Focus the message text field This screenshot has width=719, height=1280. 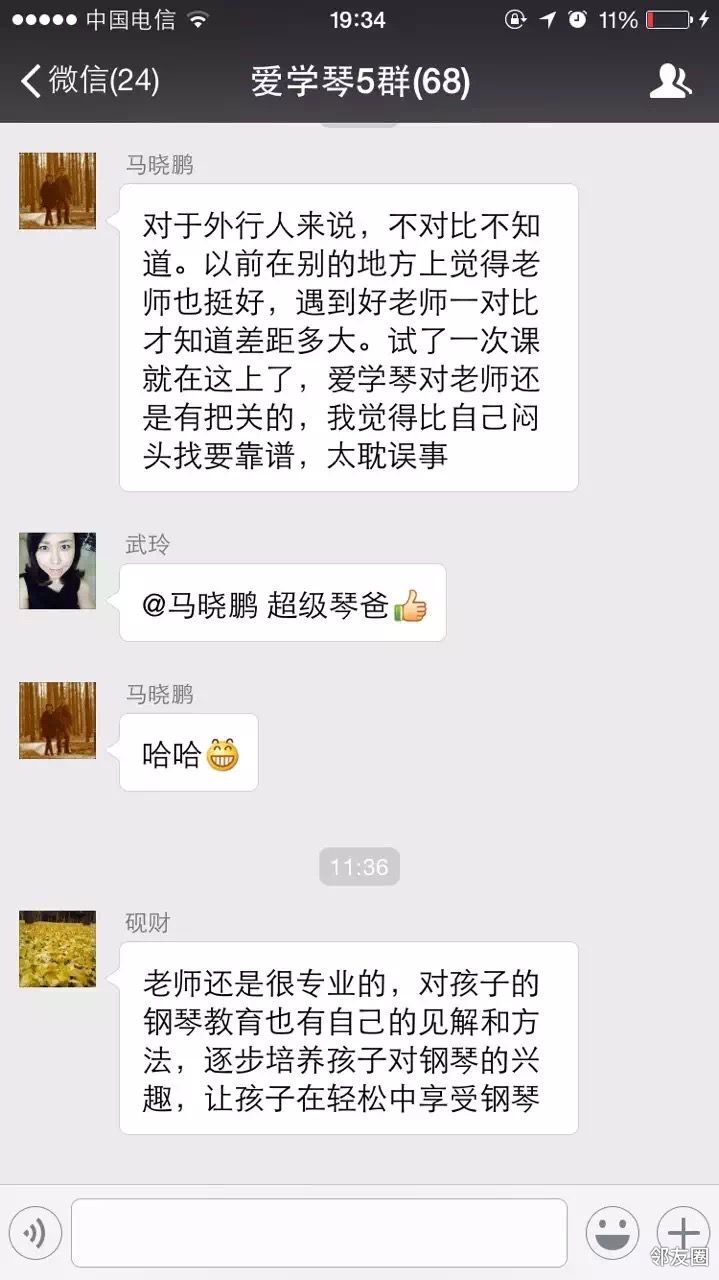(x=319, y=1234)
